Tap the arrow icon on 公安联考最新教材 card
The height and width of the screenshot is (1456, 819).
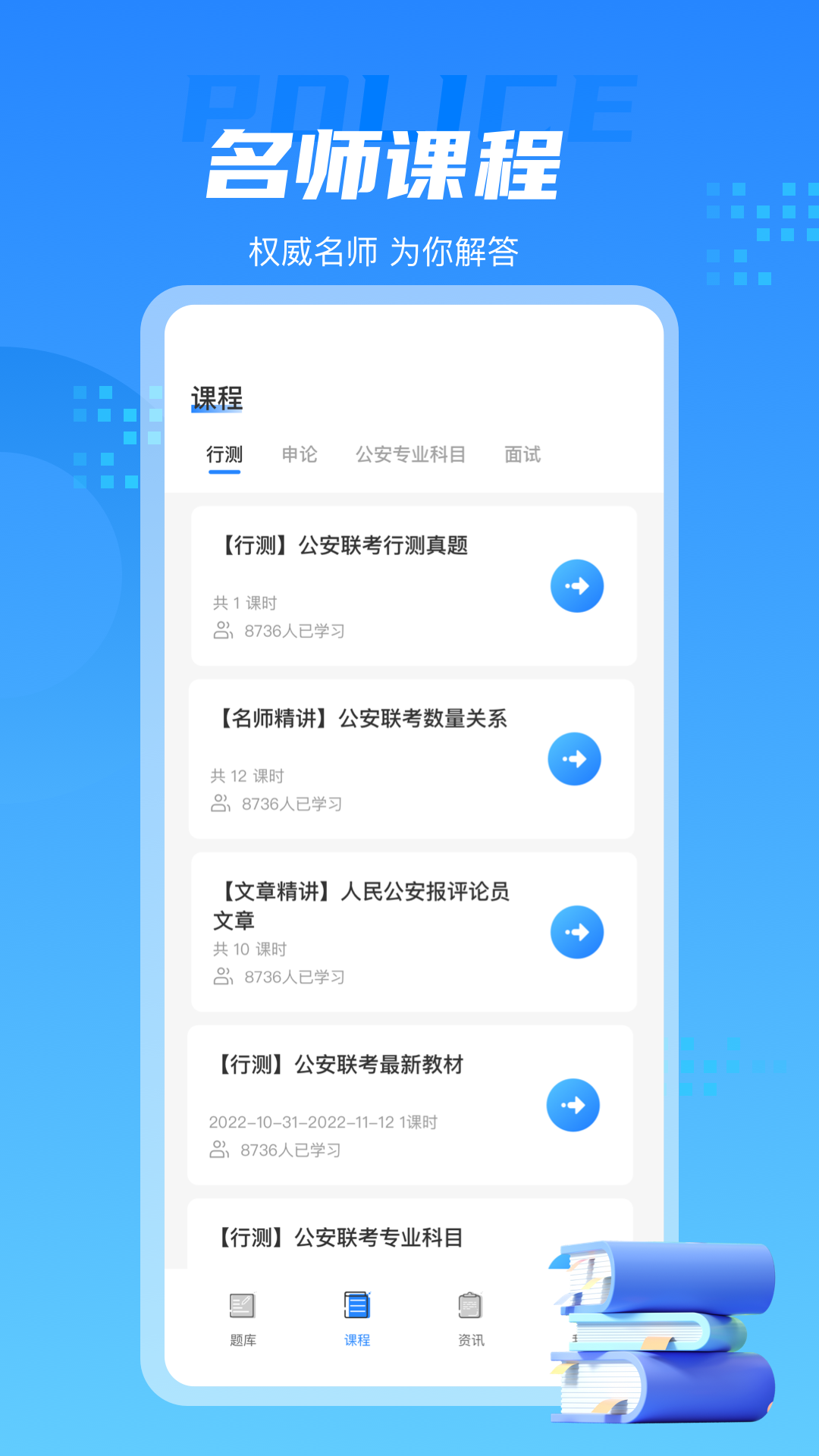(x=575, y=1106)
